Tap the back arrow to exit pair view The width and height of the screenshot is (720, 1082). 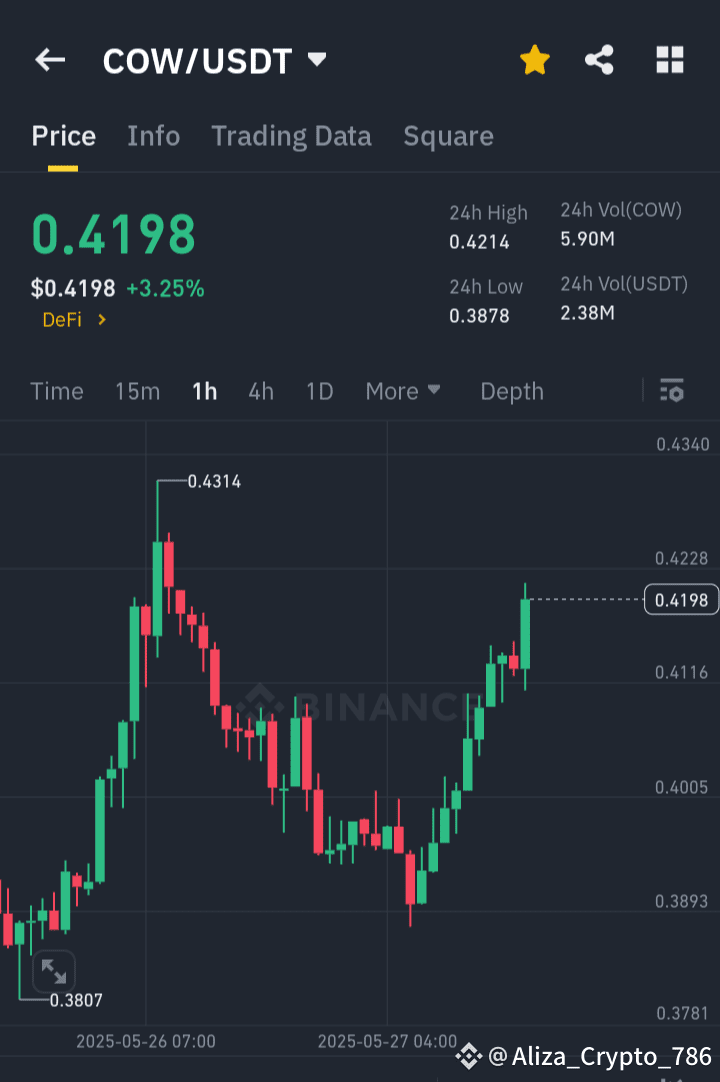[x=50, y=60]
